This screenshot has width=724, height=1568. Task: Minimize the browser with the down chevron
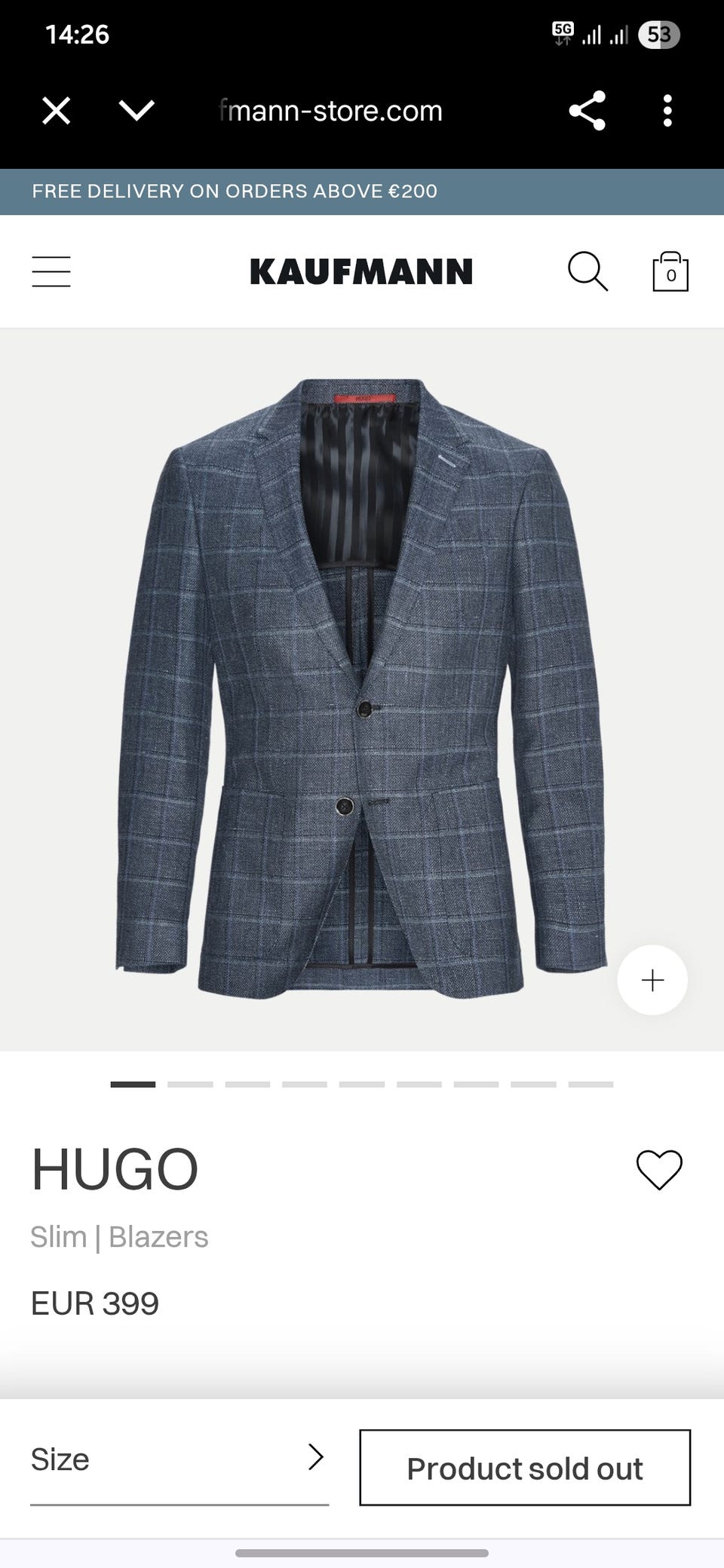137,112
